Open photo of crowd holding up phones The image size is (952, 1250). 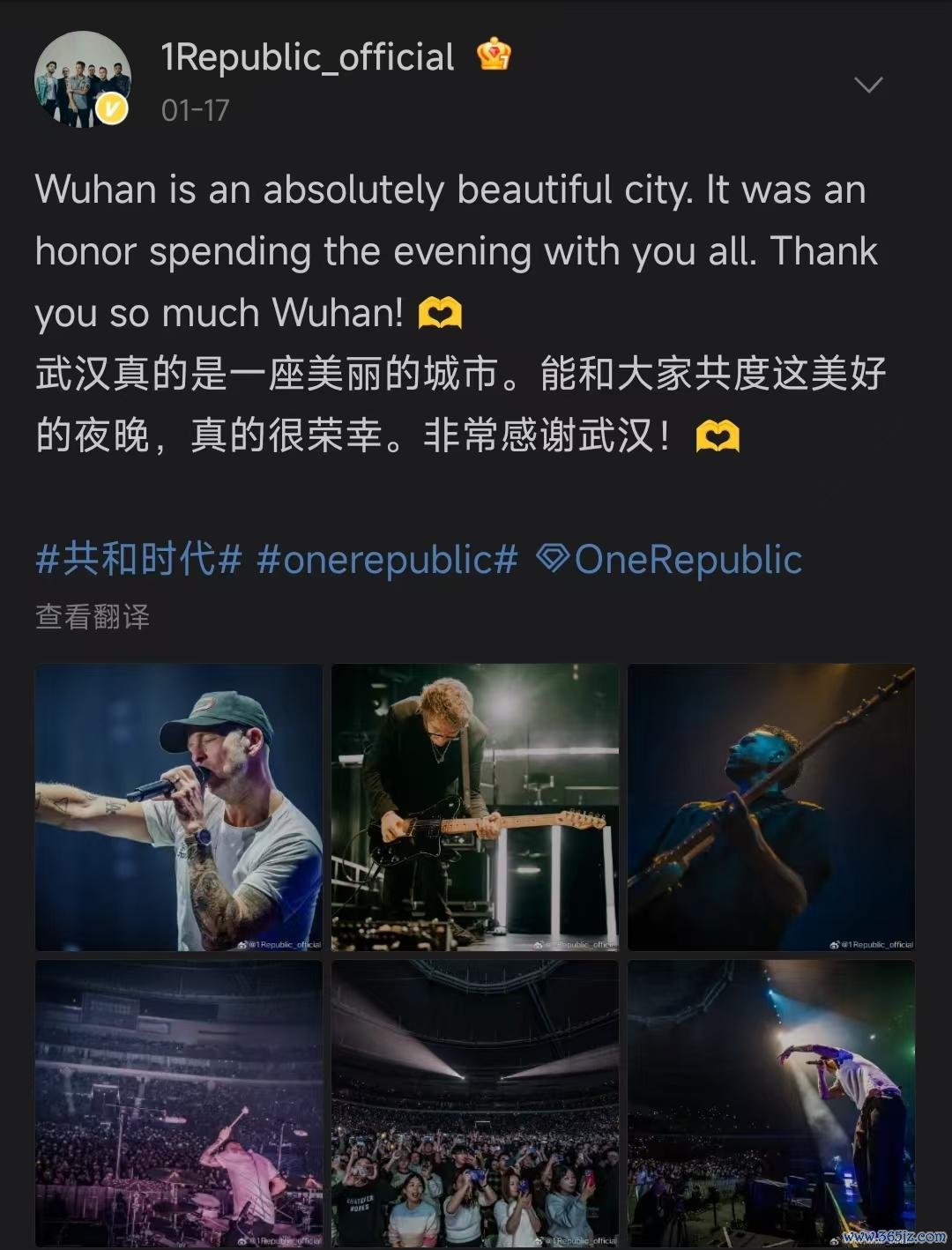pyautogui.click(x=475, y=1102)
